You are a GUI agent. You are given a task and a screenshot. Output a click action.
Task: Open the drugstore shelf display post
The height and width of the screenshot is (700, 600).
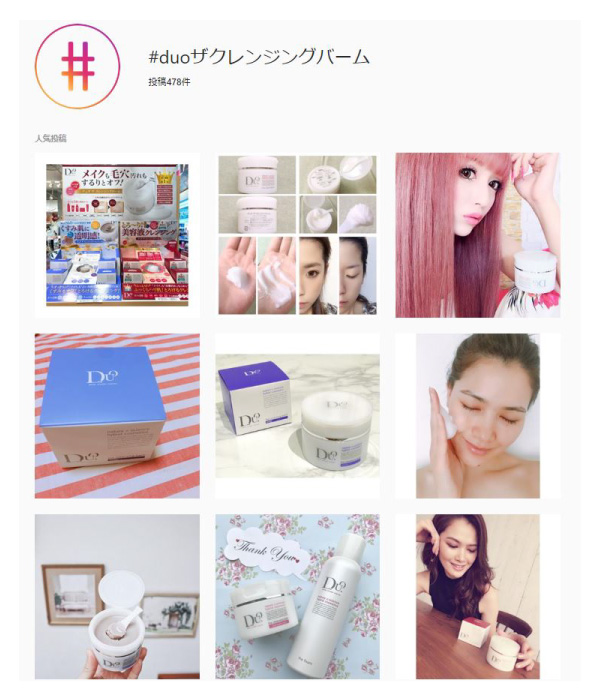tap(117, 235)
